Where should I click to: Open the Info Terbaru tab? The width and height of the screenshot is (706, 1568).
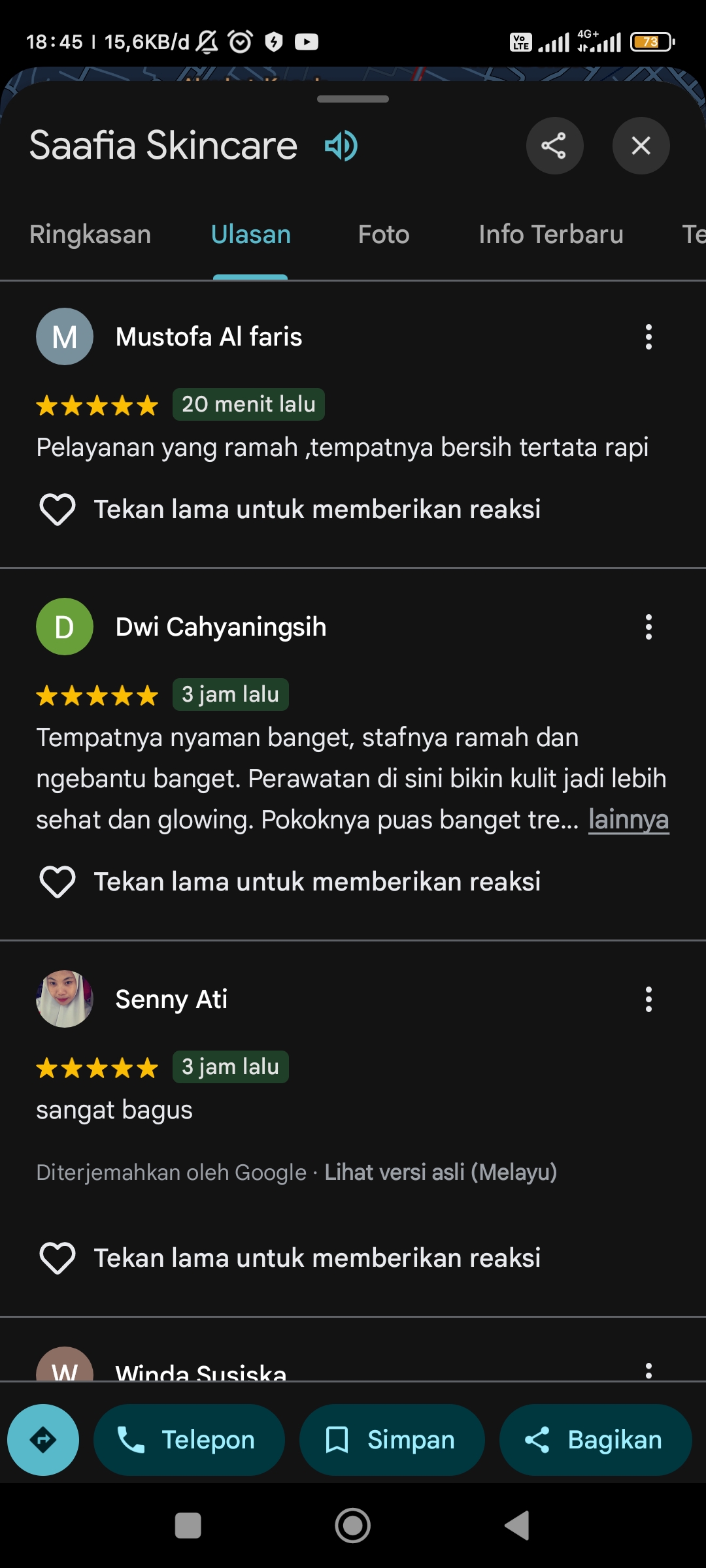pos(551,234)
